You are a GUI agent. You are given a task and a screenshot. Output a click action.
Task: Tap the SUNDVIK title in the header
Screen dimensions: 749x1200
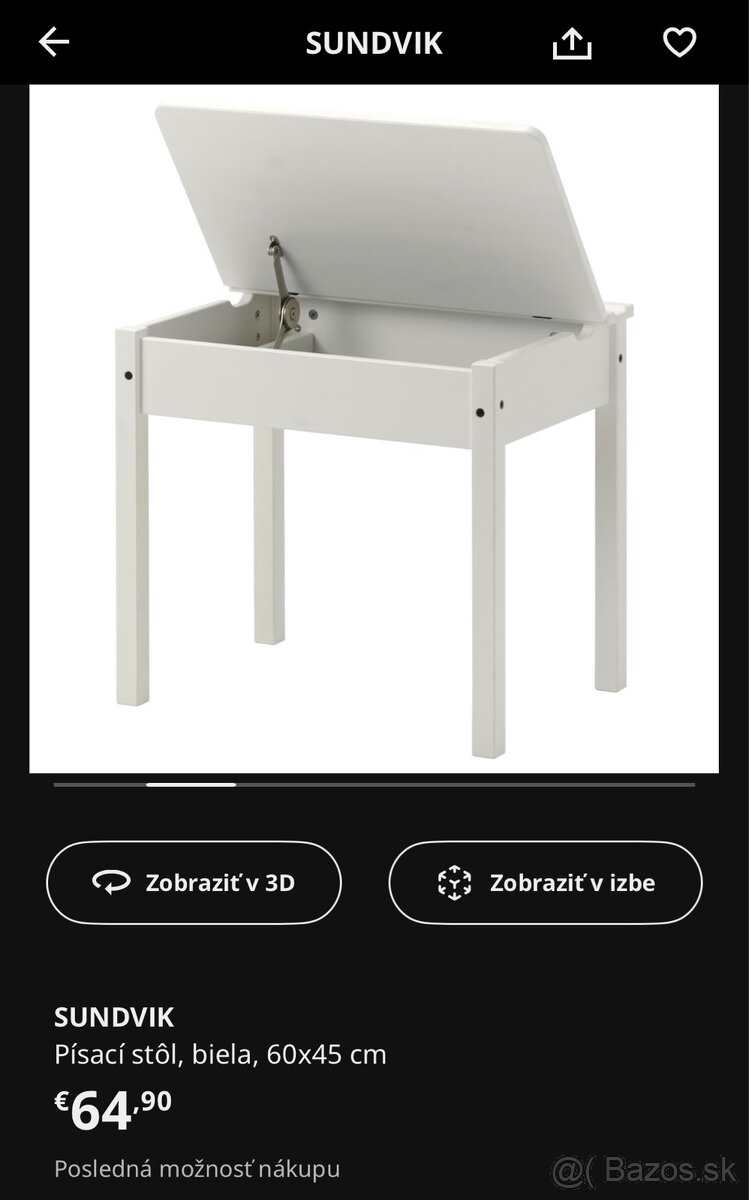click(374, 42)
